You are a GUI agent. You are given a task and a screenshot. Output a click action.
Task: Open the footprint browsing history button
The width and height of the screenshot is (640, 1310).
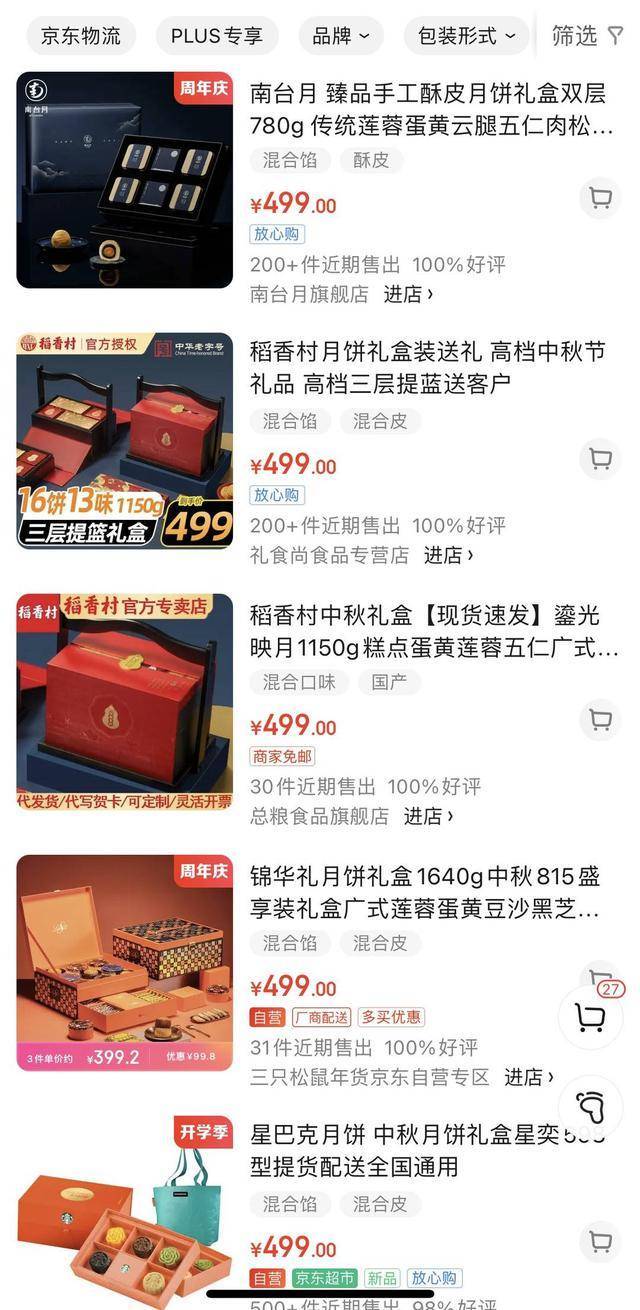(592, 1107)
